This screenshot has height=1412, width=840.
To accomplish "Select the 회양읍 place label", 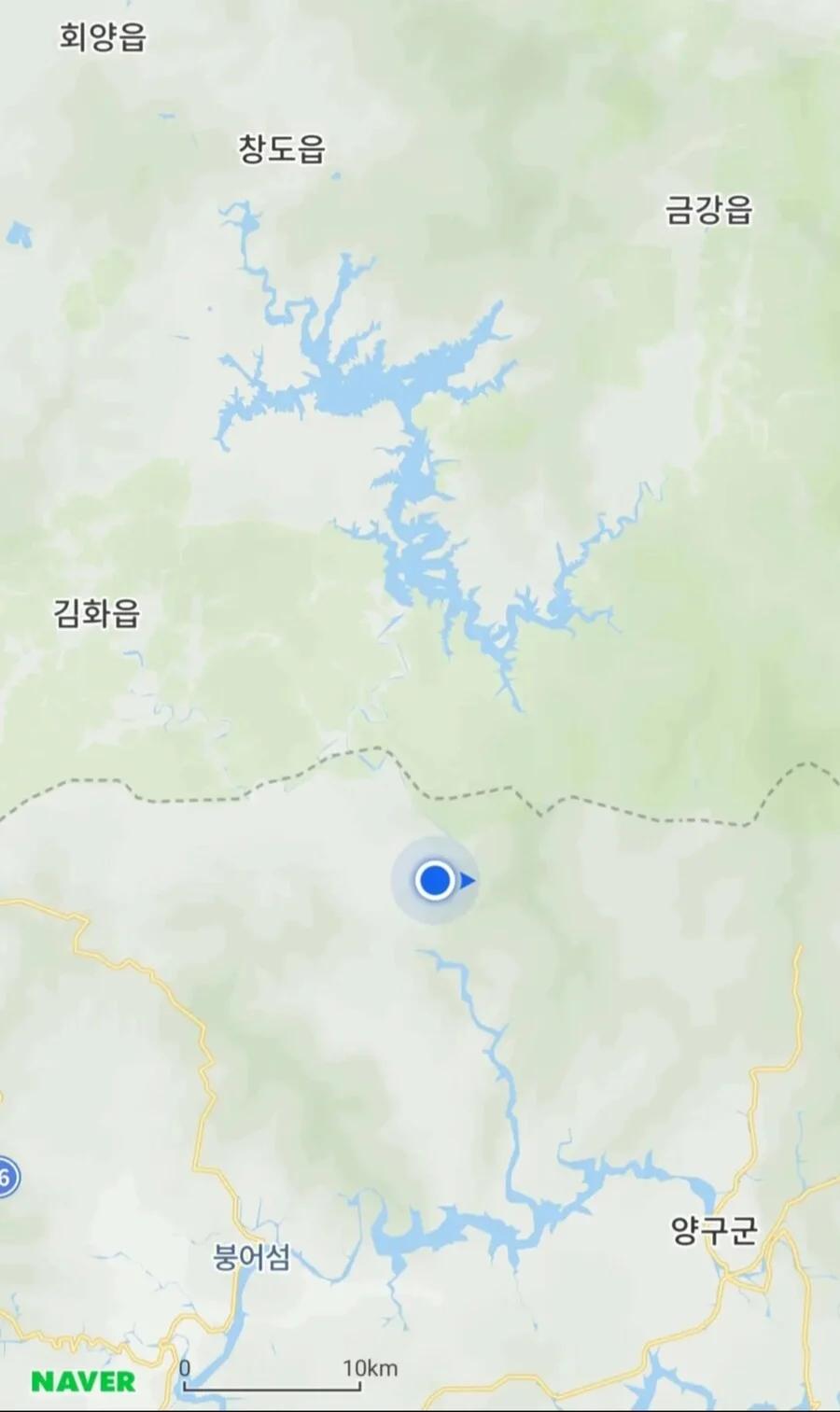I will click(103, 36).
